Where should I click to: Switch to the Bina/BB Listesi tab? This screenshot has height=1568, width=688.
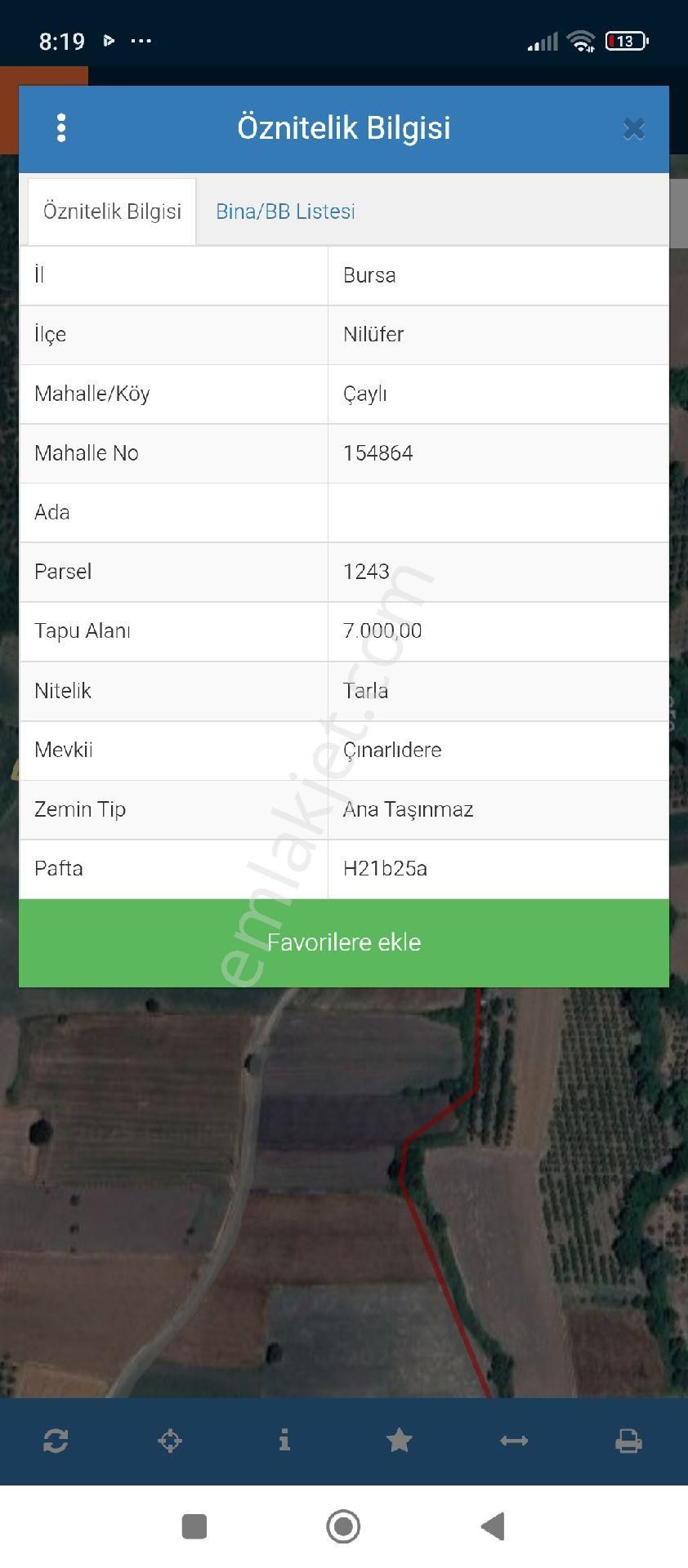pos(285,212)
